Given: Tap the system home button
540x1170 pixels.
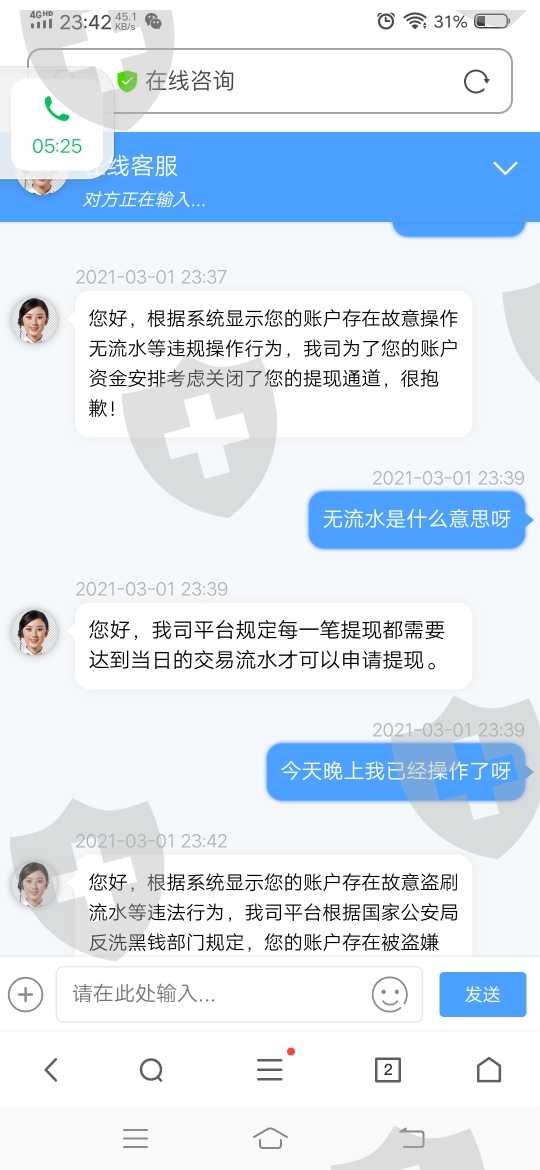Looking at the screenshot, I should 270,1138.
